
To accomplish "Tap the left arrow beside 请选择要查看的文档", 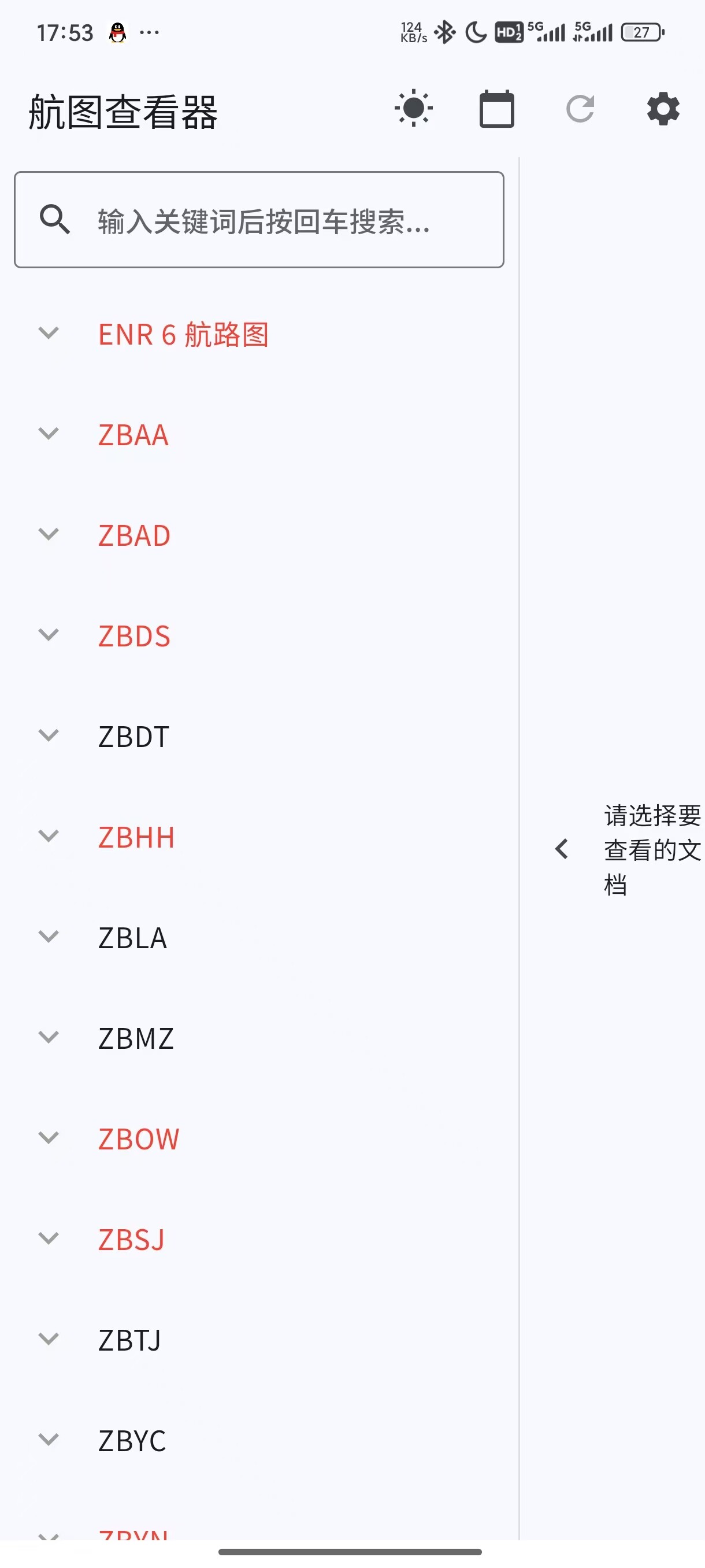I will pyautogui.click(x=562, y=849).
